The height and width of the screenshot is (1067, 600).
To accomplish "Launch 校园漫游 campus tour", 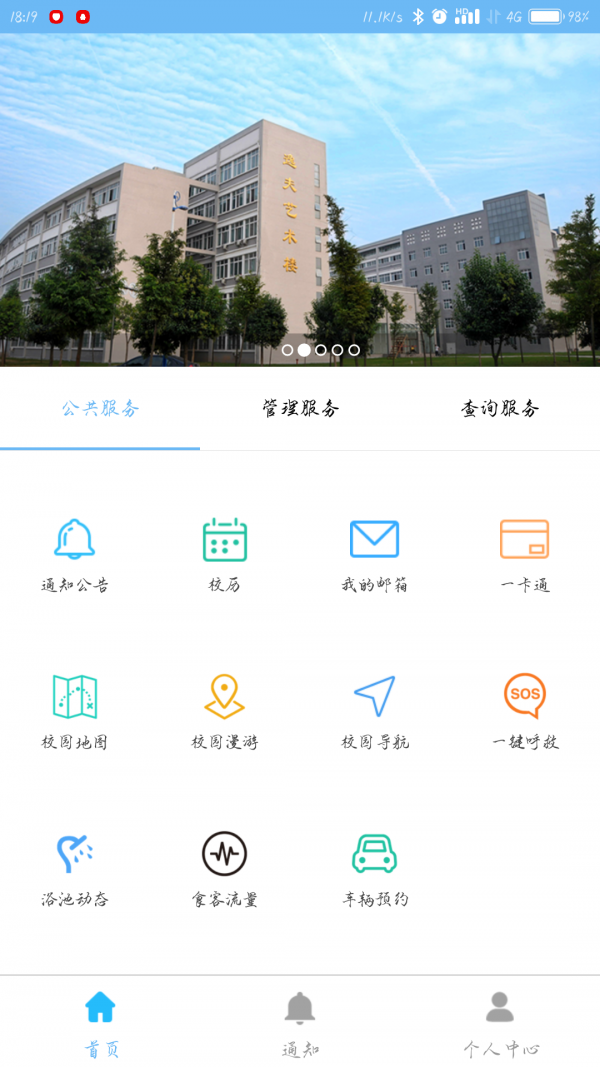I will pyautogui.click(x=225, y=711).
